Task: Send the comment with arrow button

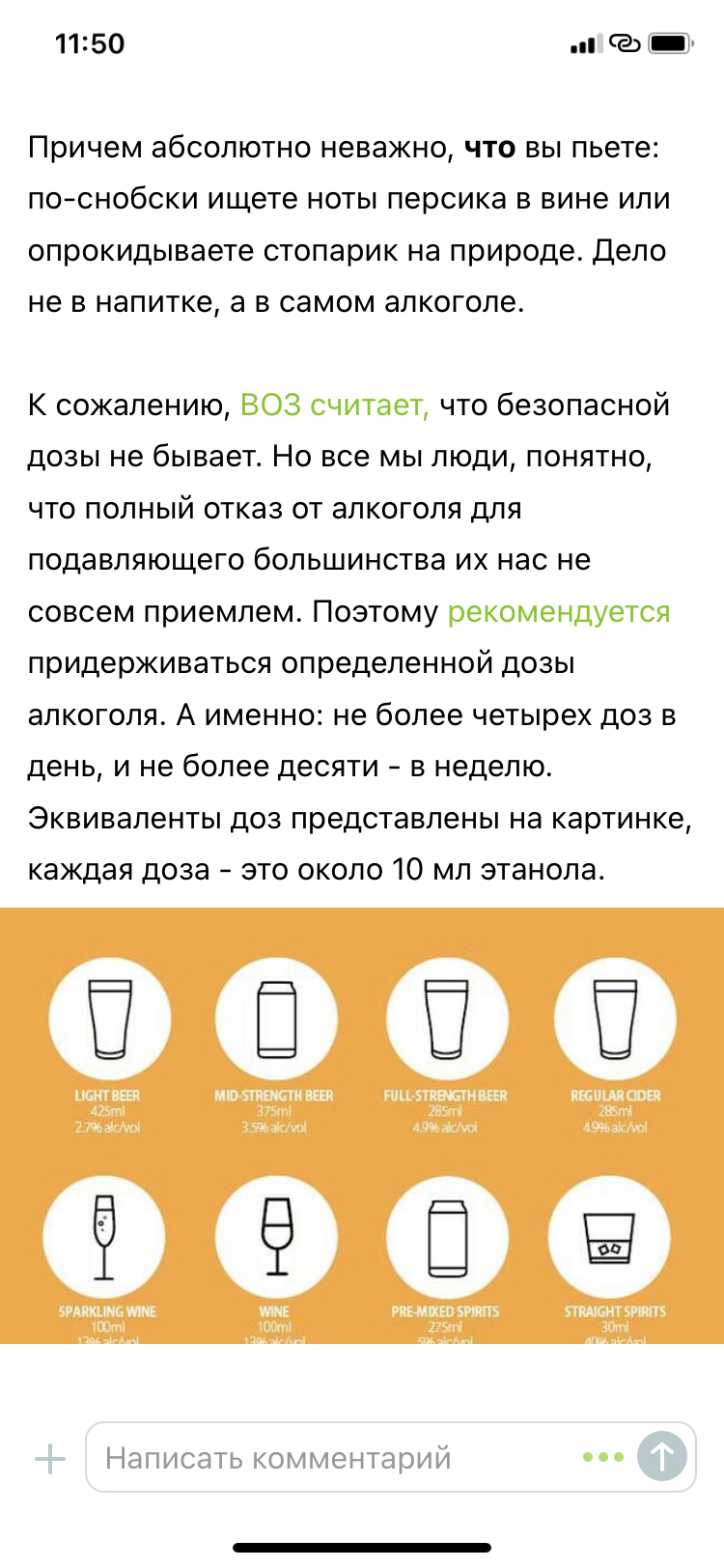Action: tap(662, 1457)
